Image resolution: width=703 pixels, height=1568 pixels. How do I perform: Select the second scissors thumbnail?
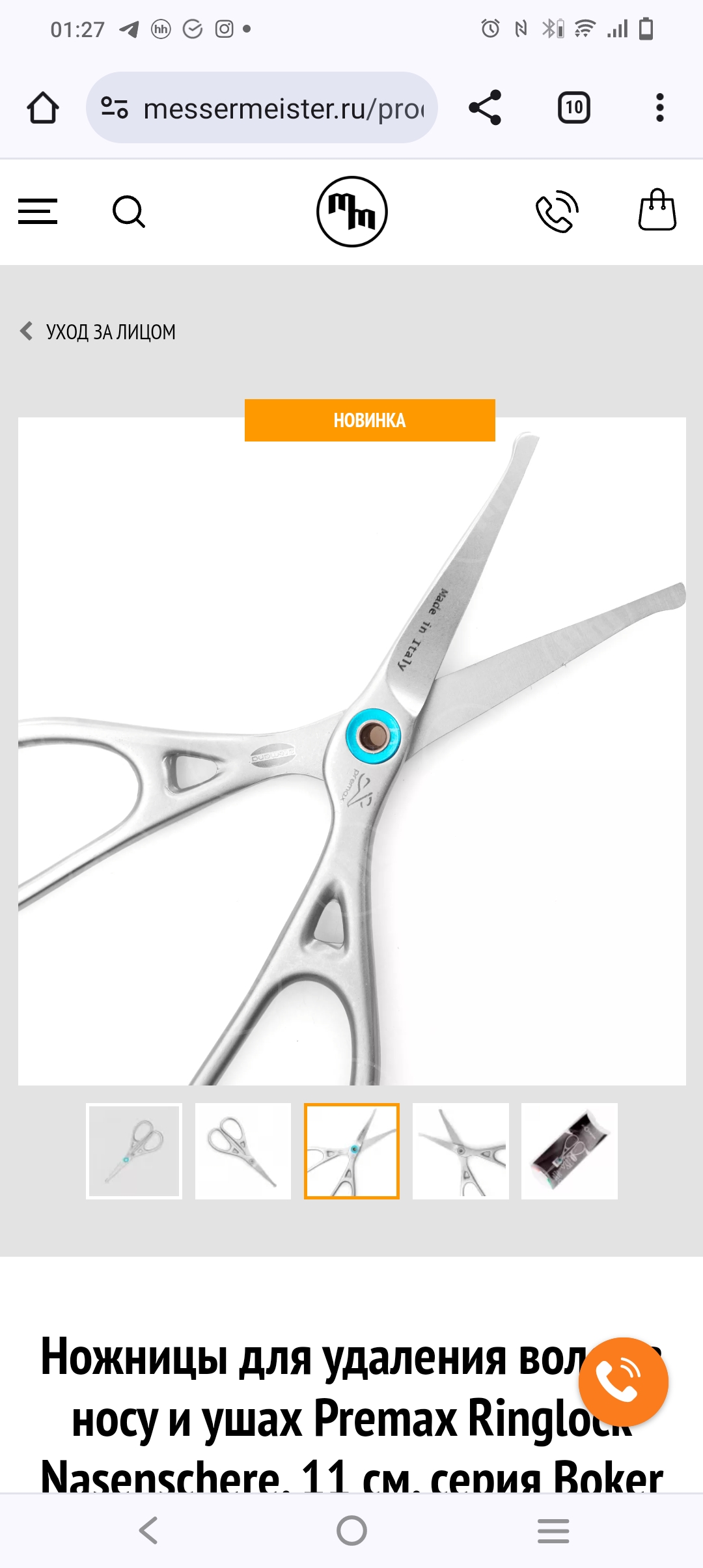coord(243,1151)
